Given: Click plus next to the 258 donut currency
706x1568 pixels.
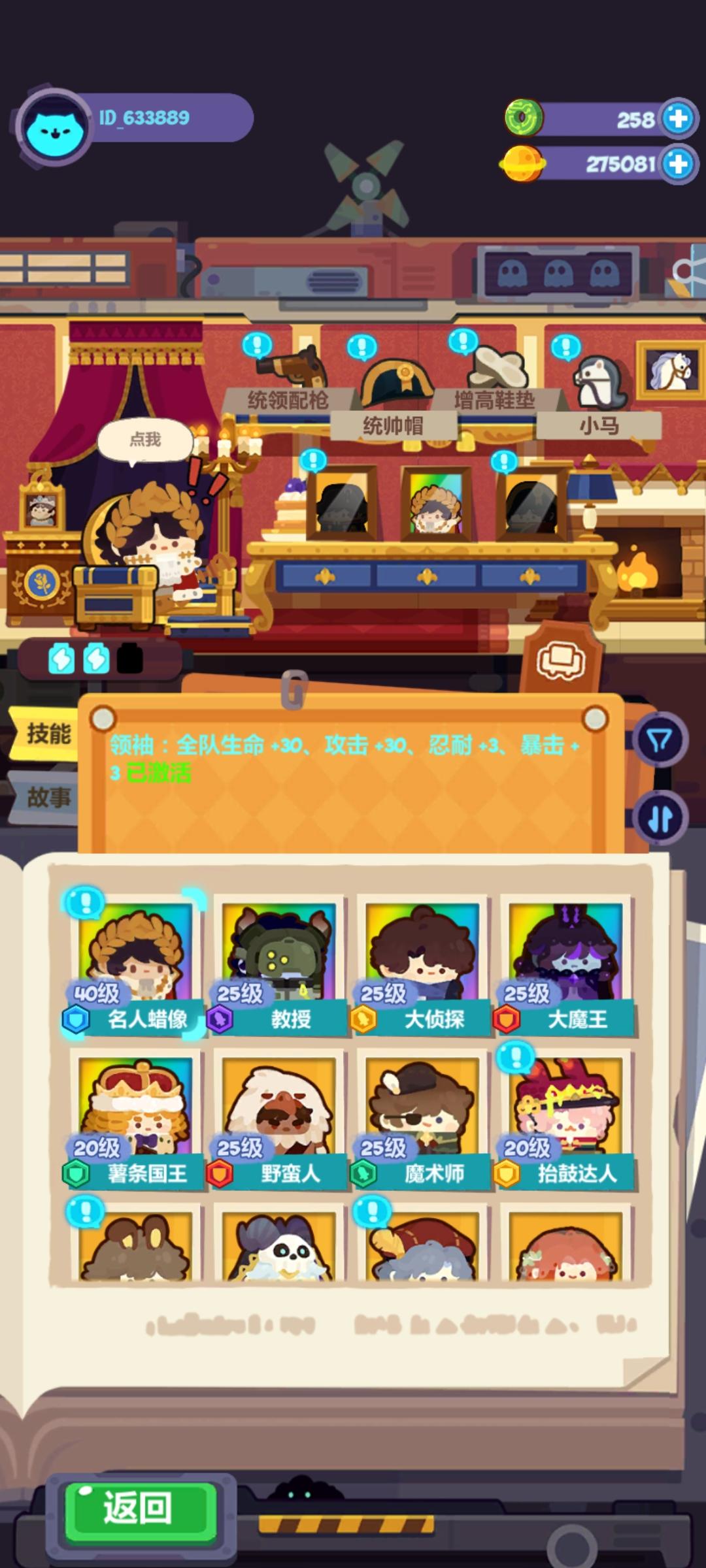Looking at the screenshot, I should 677,118.
